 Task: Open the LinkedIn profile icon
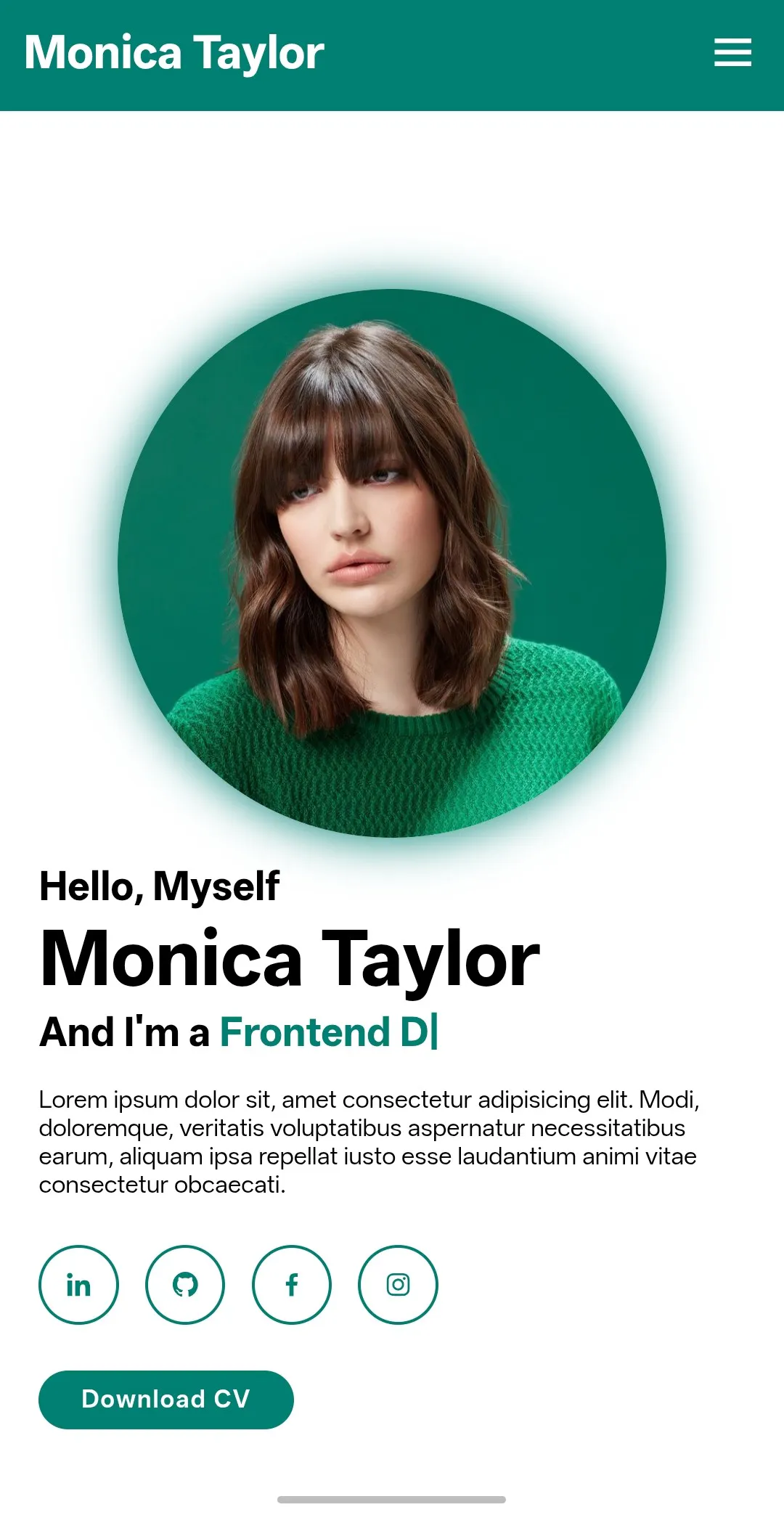(x=78, y=1285)
